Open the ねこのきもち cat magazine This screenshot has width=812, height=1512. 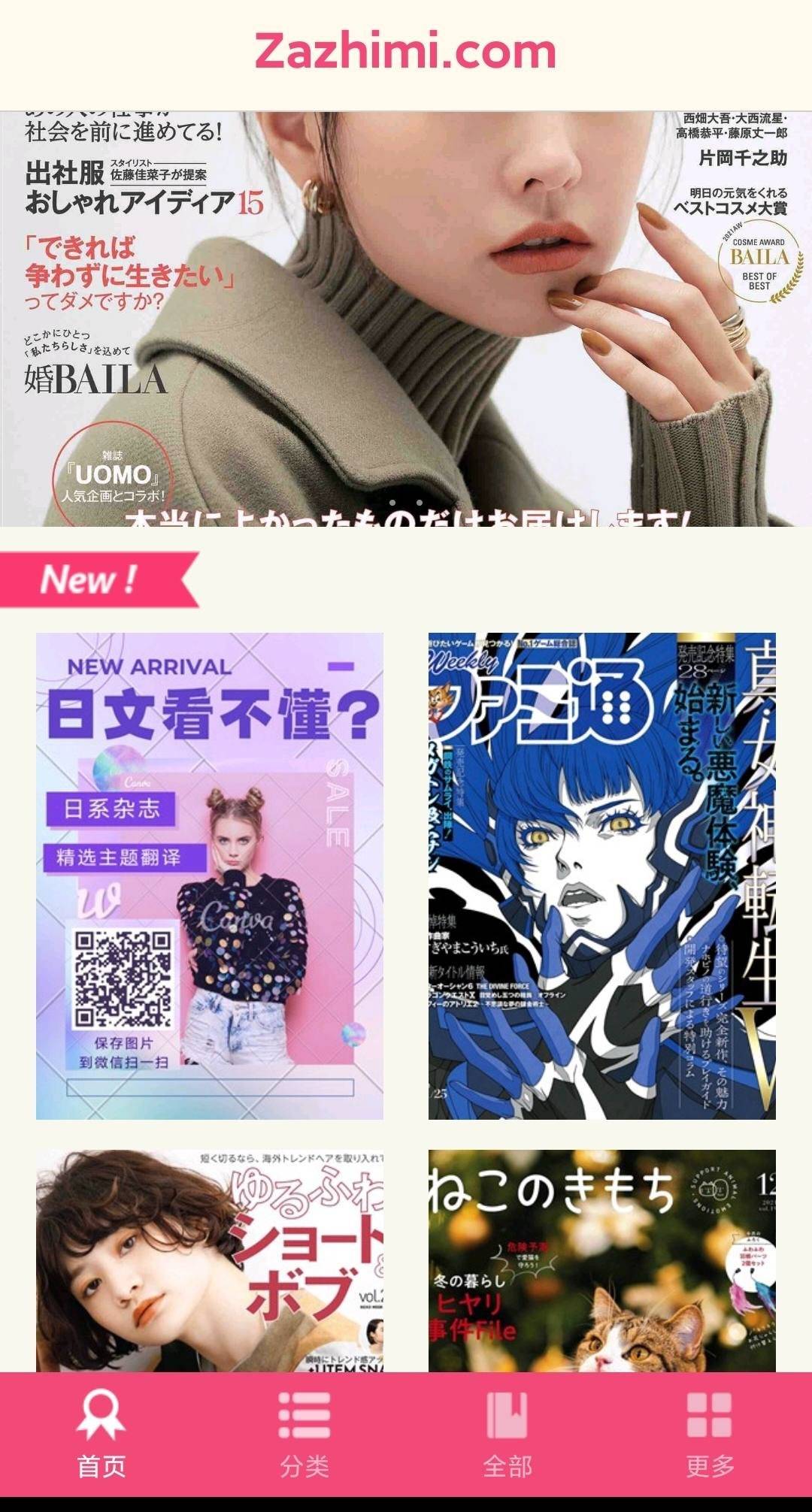[x=601, y=1261]
